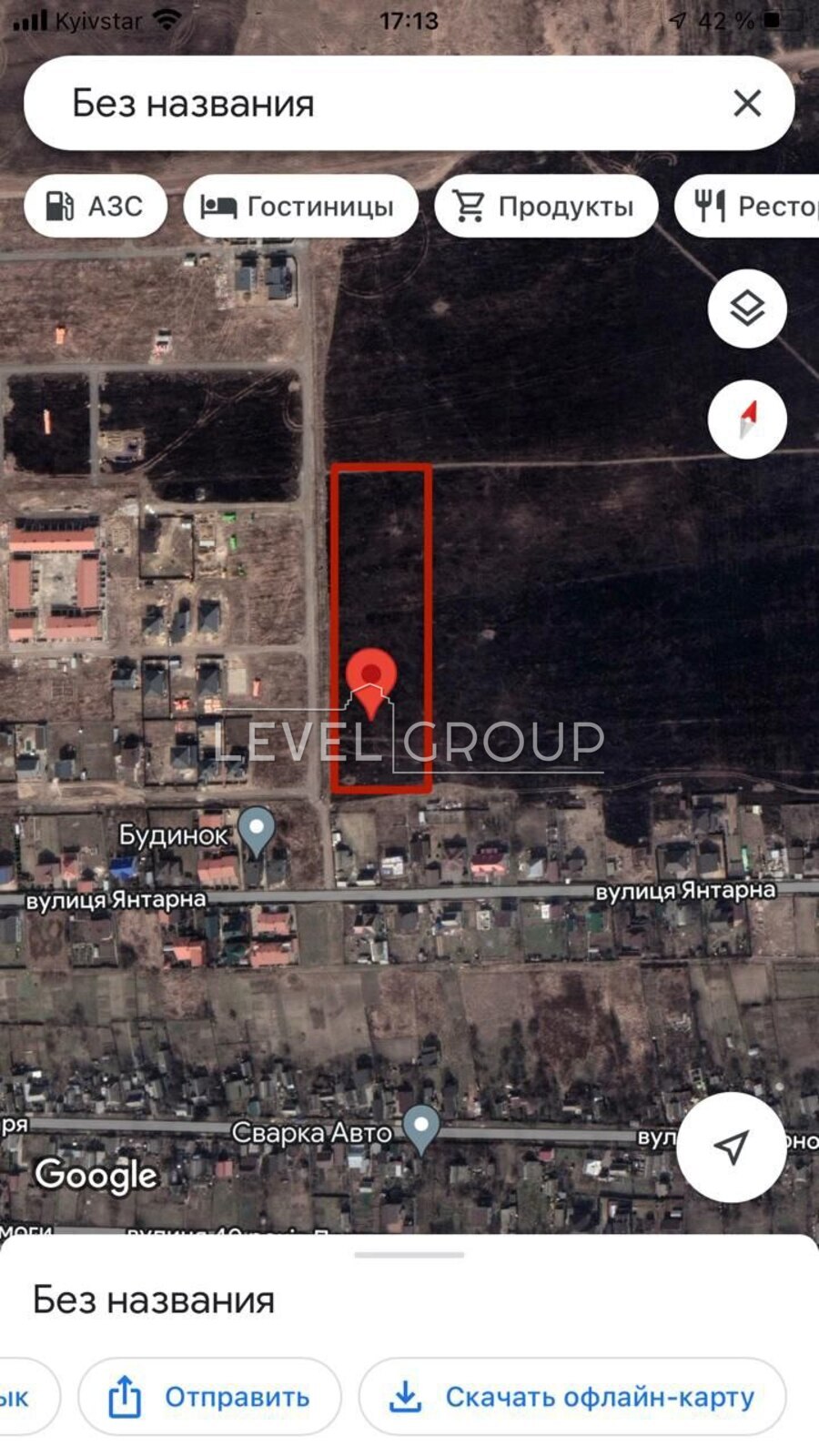This screenshot has height=1456, width=819.
Task: Clear the search with the X button
Action: 747,104
